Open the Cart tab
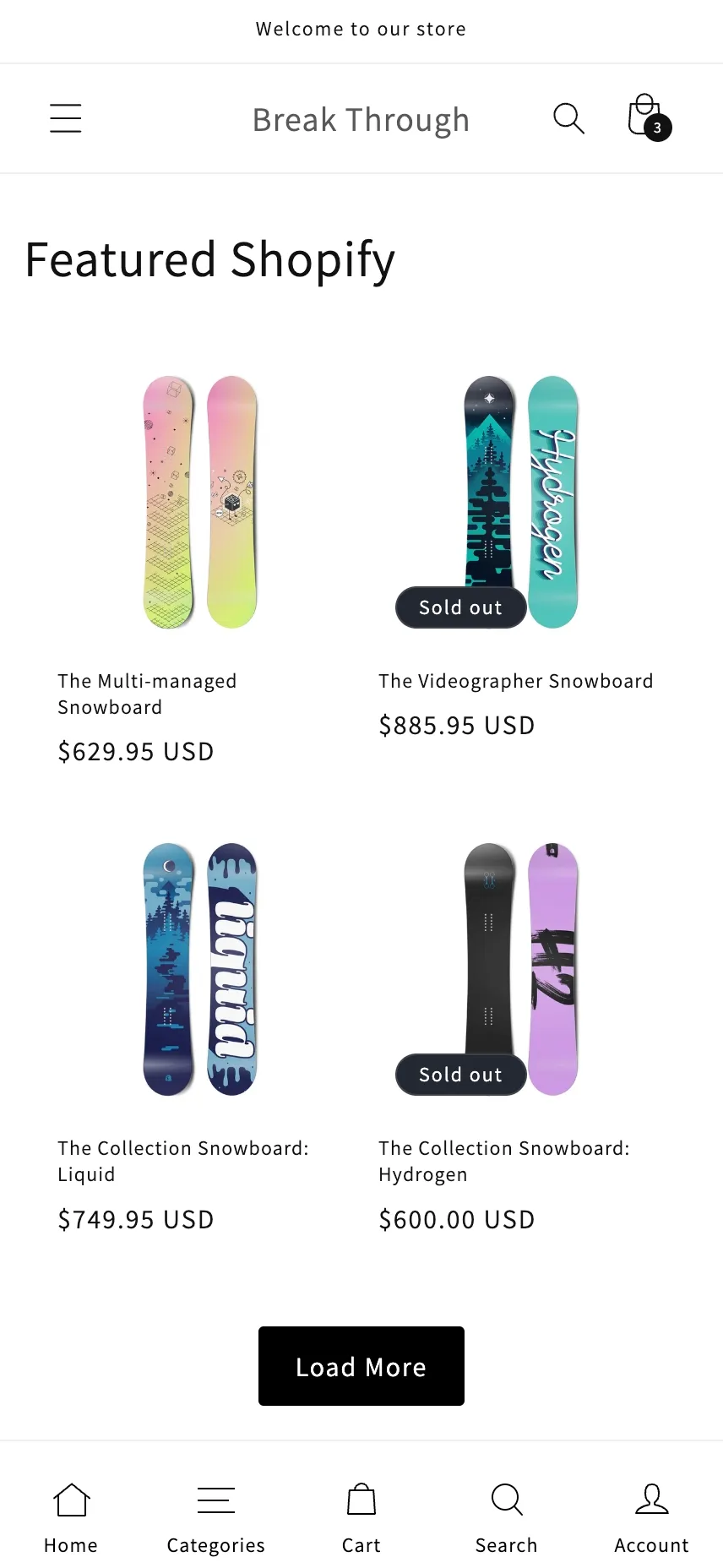The image size is (723, 1568). pos(361,1518)
